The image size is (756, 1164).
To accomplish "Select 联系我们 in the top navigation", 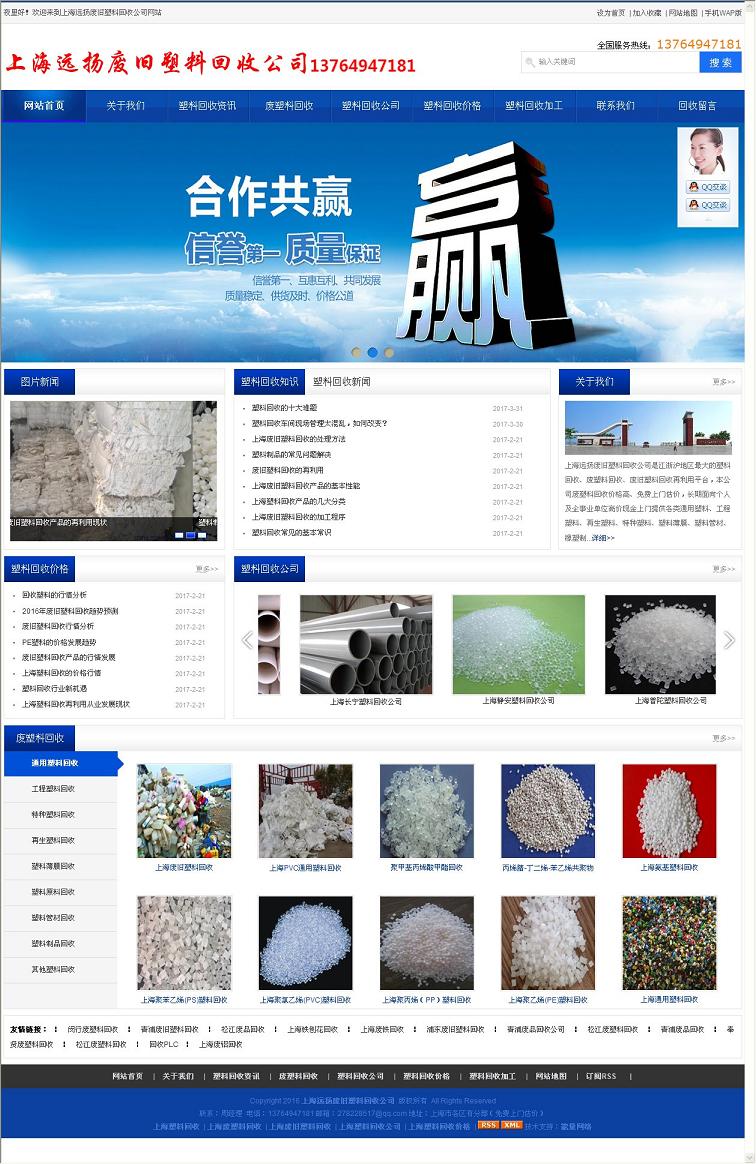I will pyautogui.click(x=615, y=106).
